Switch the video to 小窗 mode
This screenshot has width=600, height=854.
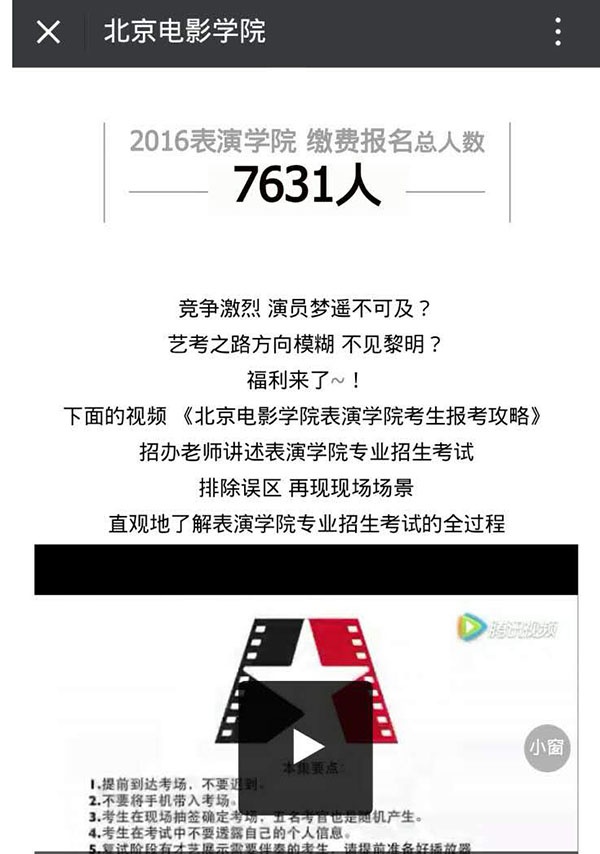click(x=547, y=747)
